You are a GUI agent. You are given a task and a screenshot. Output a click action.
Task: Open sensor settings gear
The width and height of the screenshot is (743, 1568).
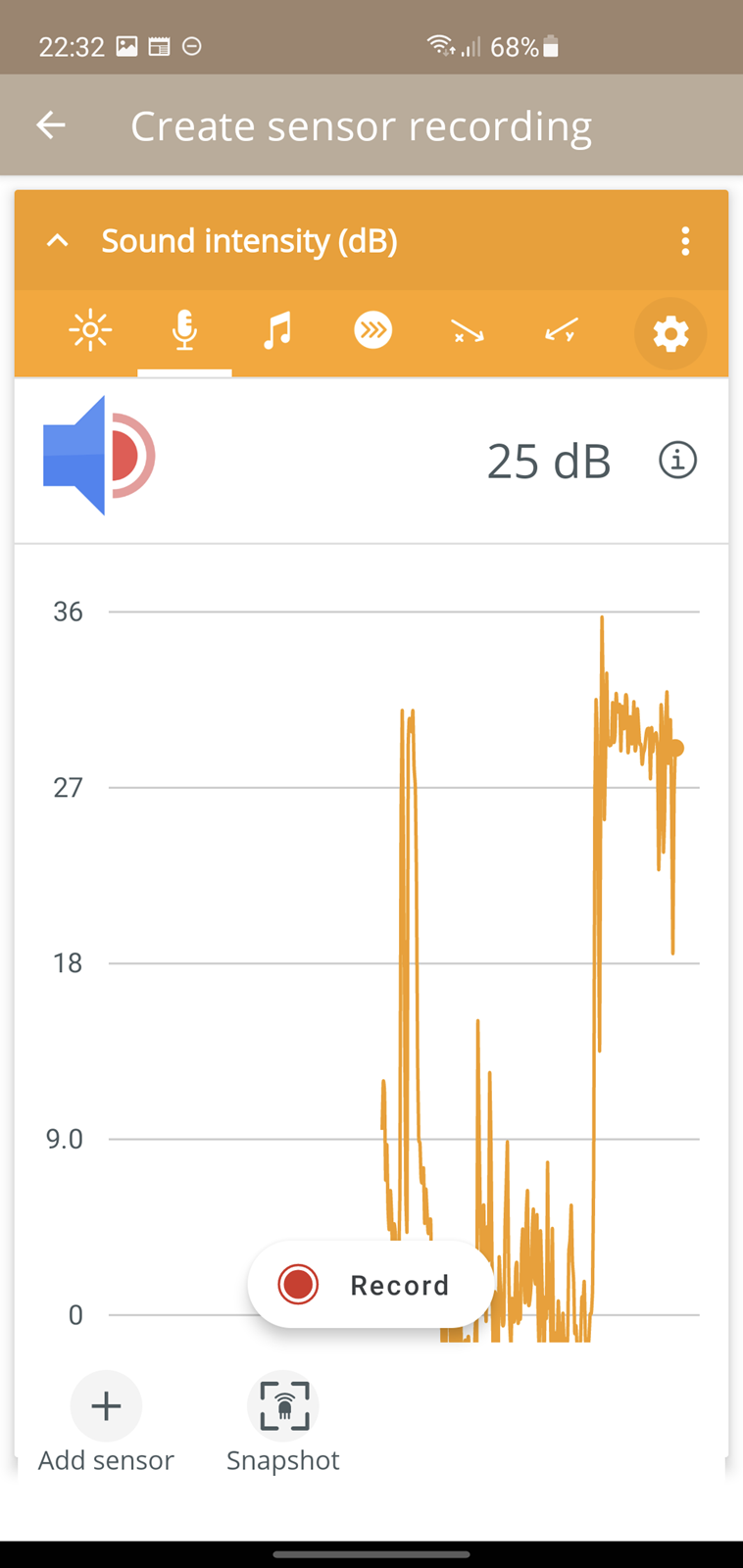[x=670, y=334]
